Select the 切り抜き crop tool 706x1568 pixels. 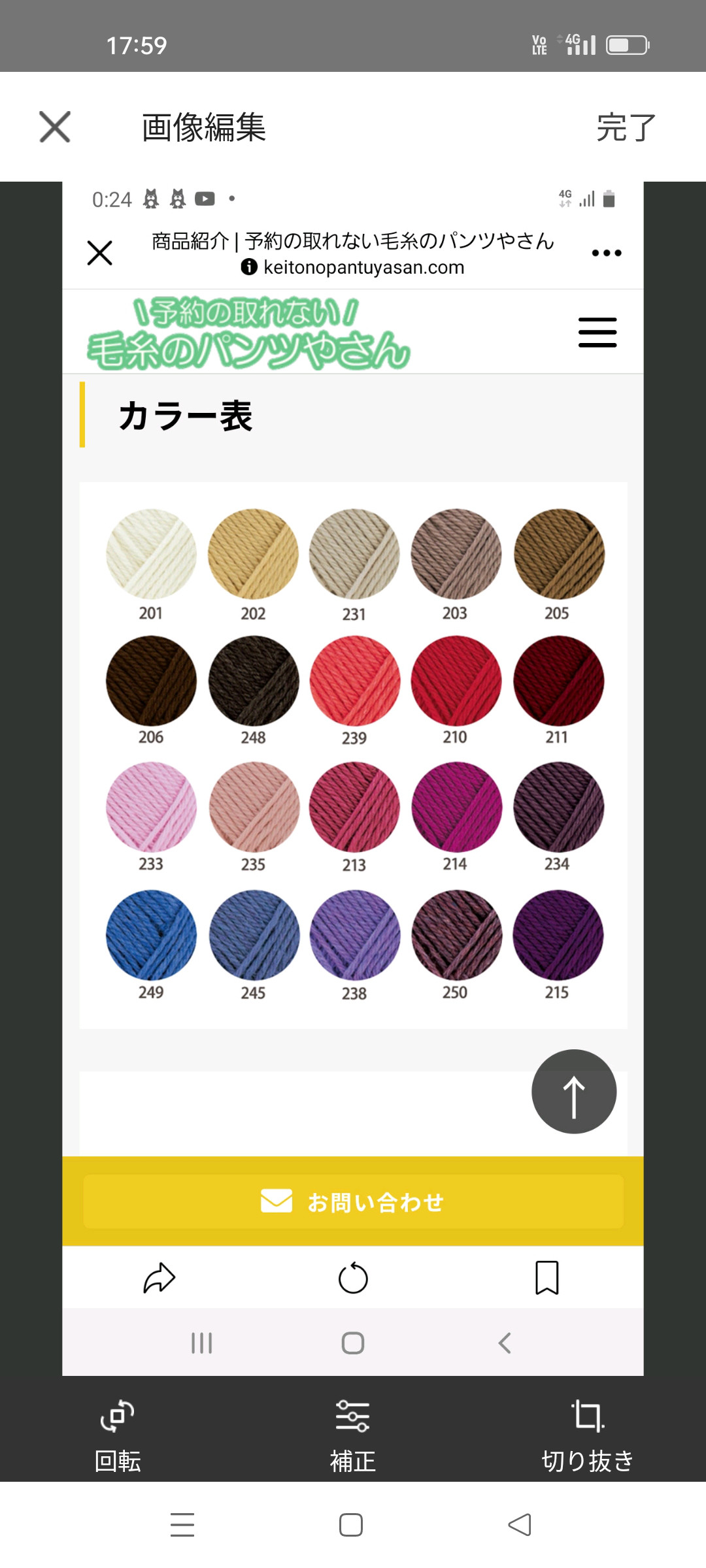[x=588, y=1435]
